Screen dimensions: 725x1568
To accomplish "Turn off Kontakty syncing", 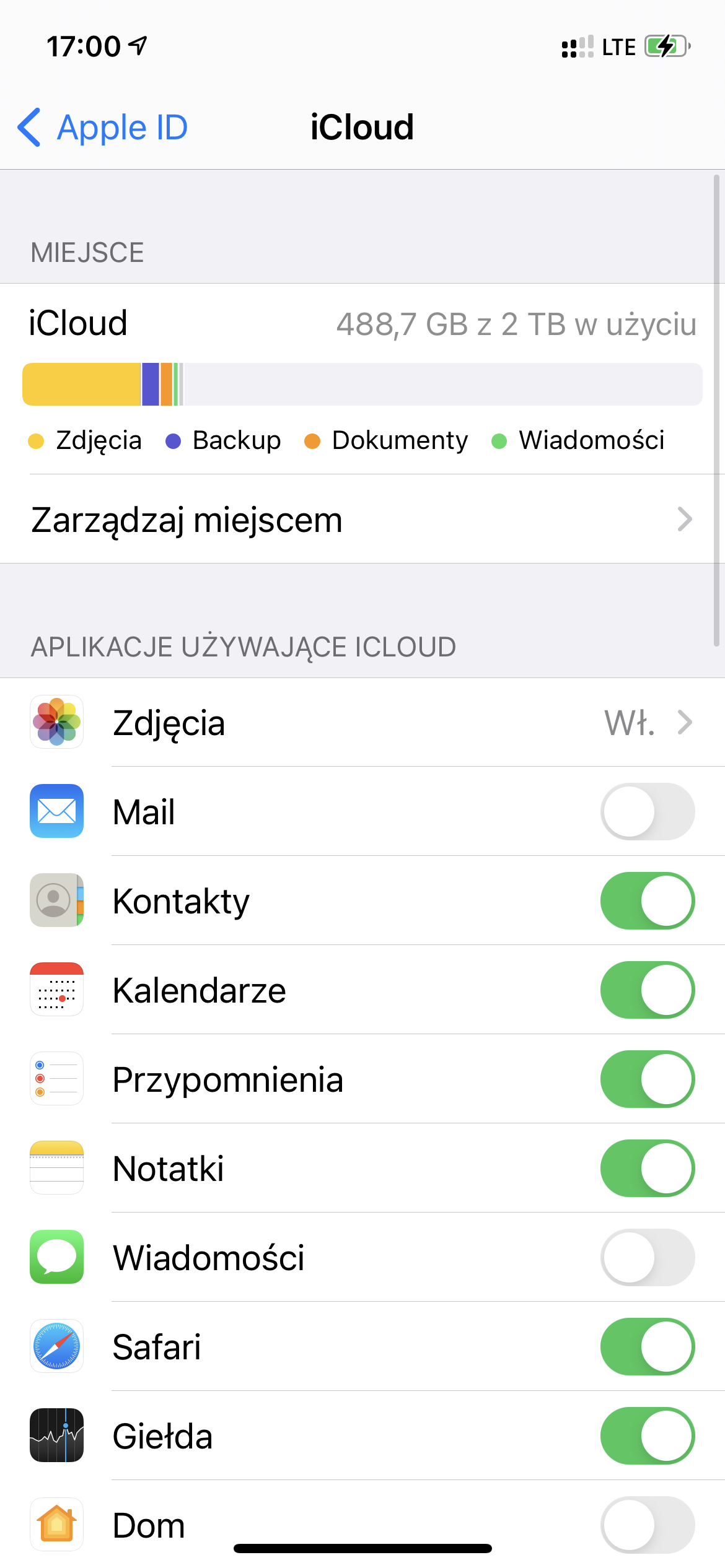I will click(x=647, y=900).
